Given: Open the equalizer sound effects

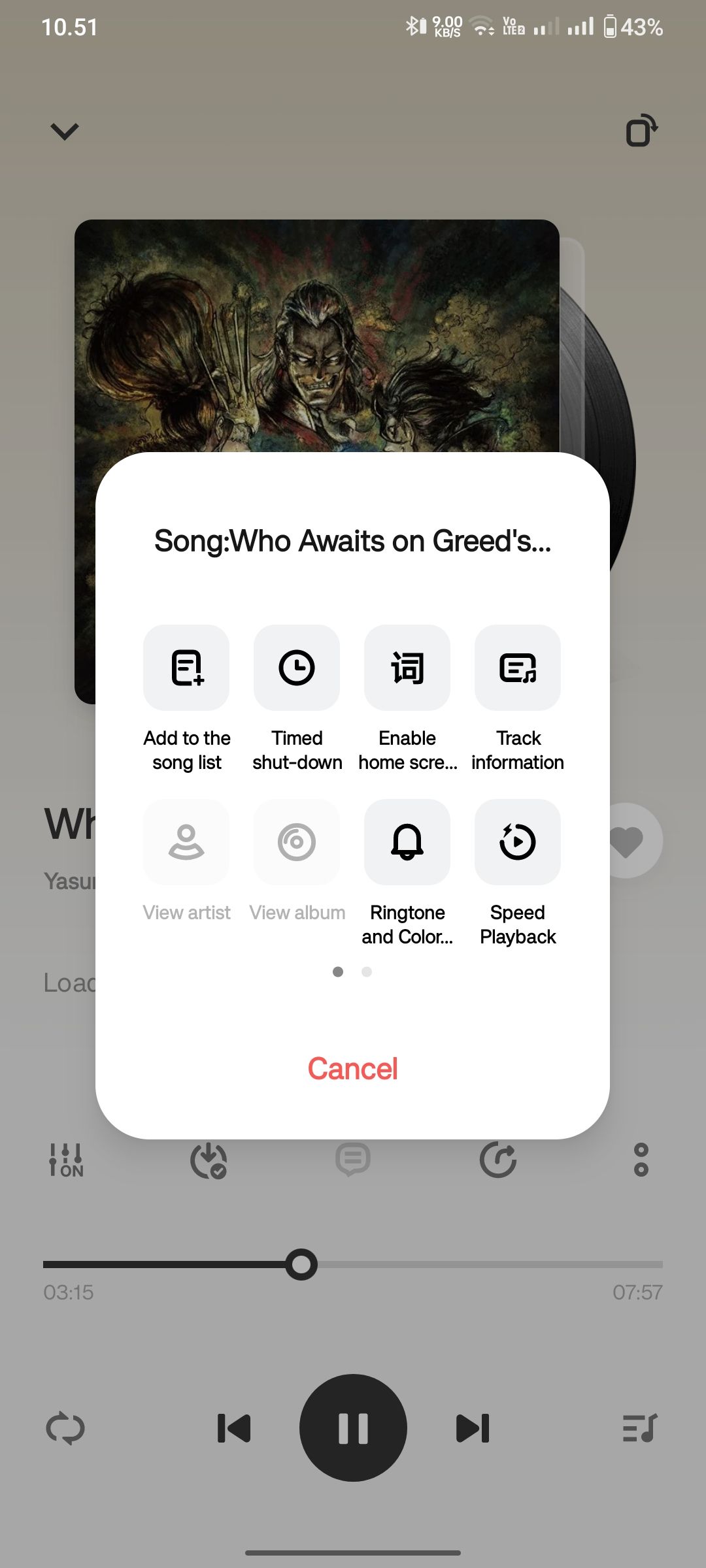Looking at the screenshot, I should point(66,1160).
